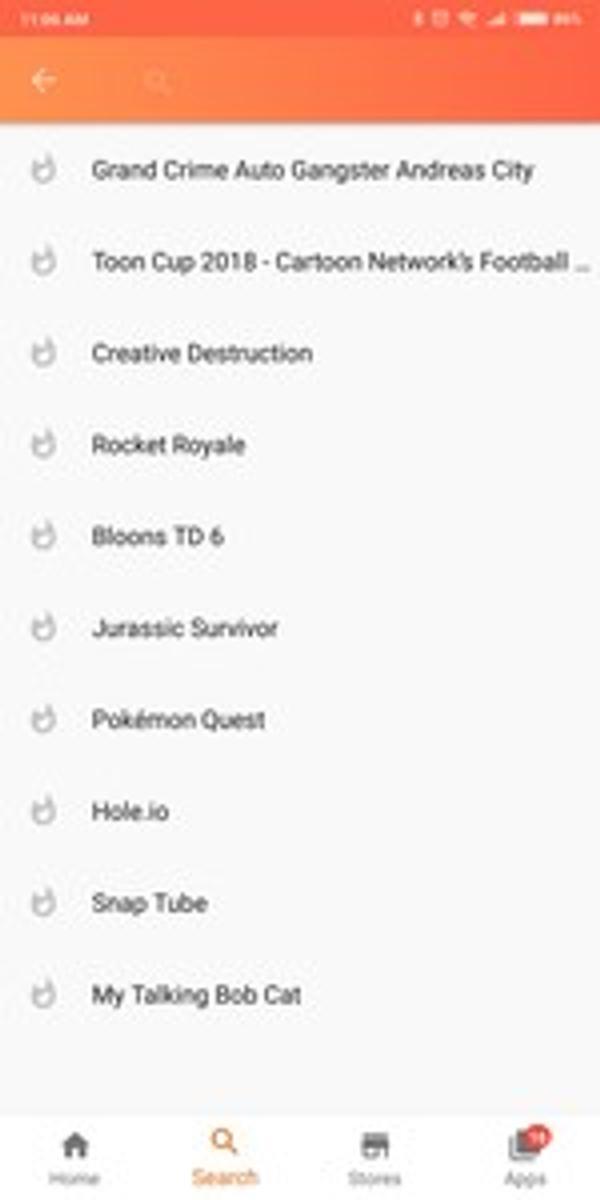The image size is (600, 1200).
Task: Select the Bloons TD 6 suggestion
Action: click(x=158, y=537)
